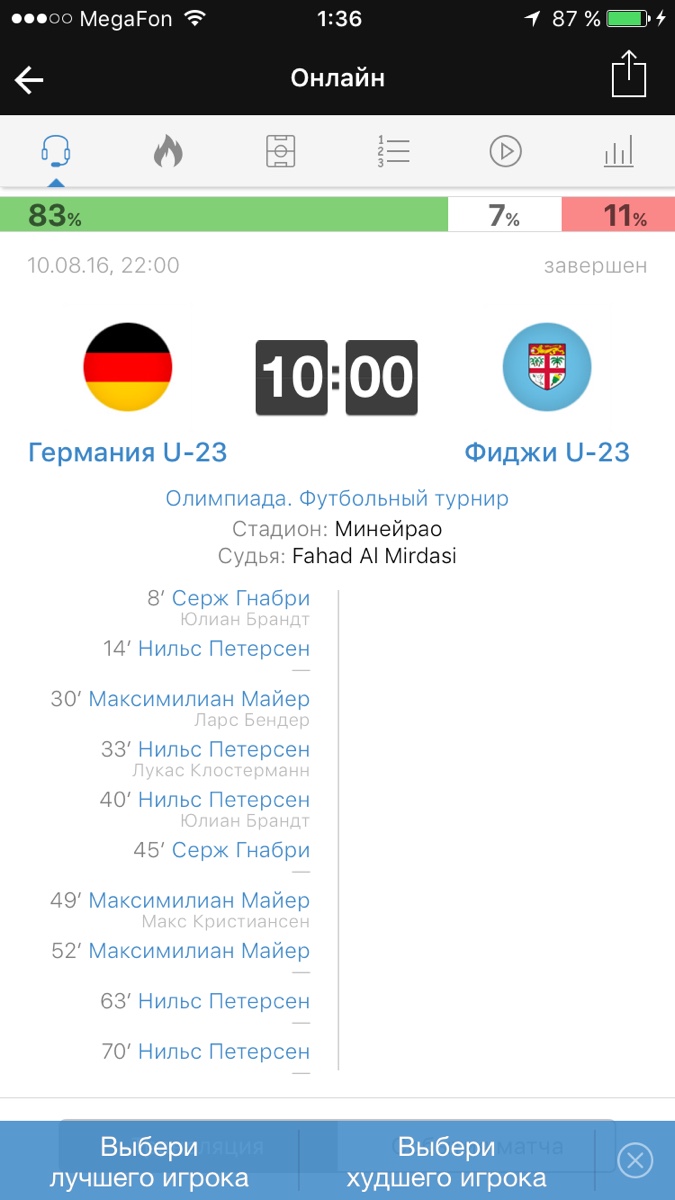Screen dimensions: 675x1200
Task: Go back with the arrow icon
Action: point(29,79)
